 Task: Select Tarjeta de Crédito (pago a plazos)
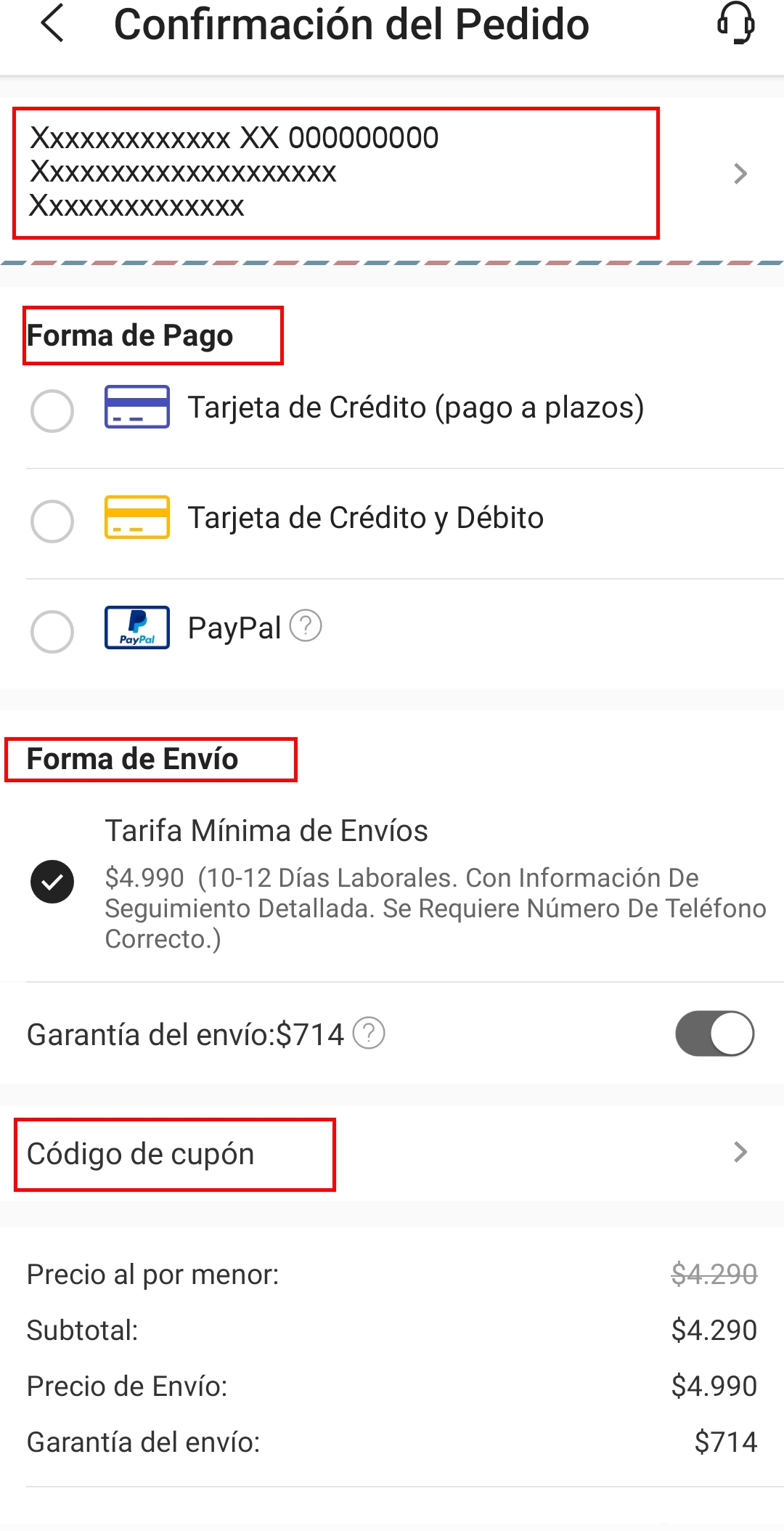click(x=52, y=411)
